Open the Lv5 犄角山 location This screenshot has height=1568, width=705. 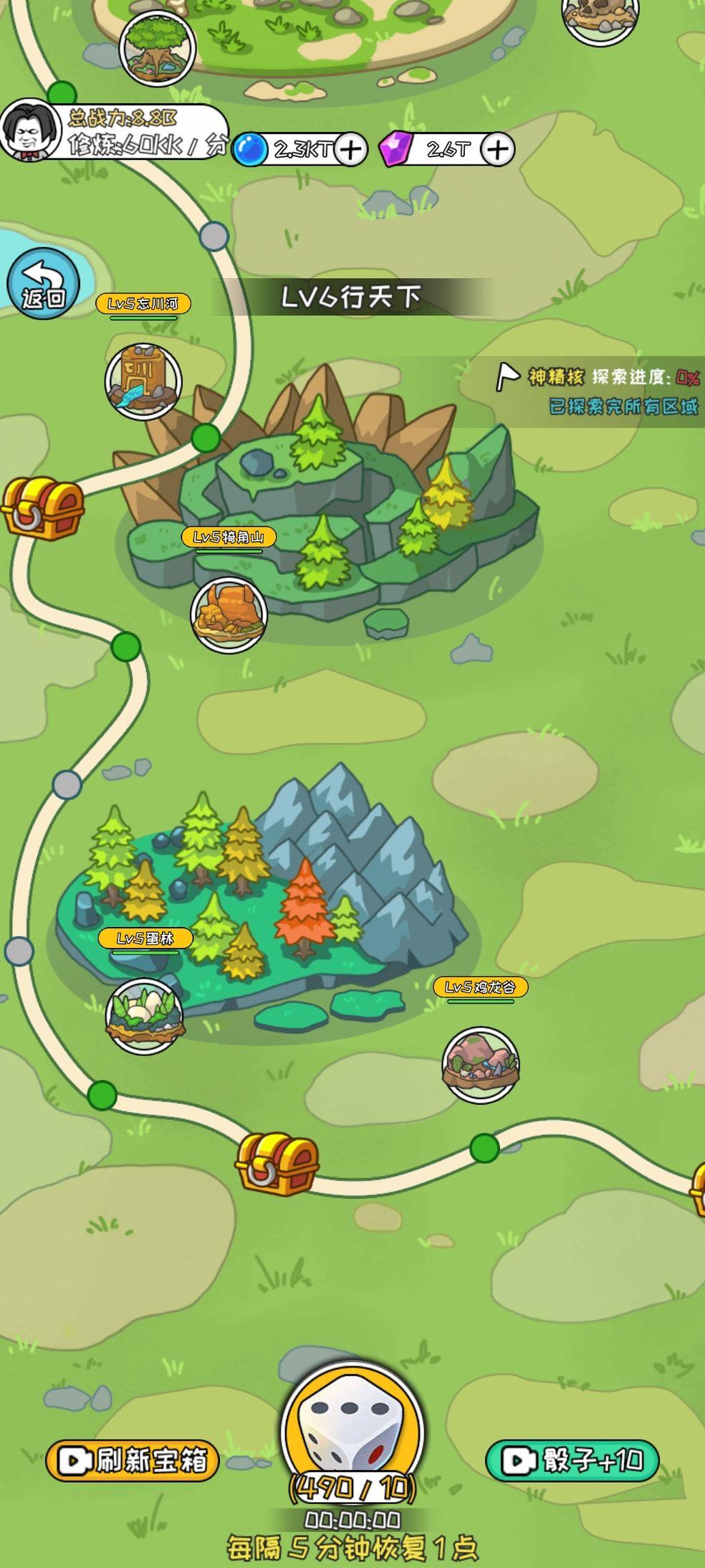tap(229, 614)
